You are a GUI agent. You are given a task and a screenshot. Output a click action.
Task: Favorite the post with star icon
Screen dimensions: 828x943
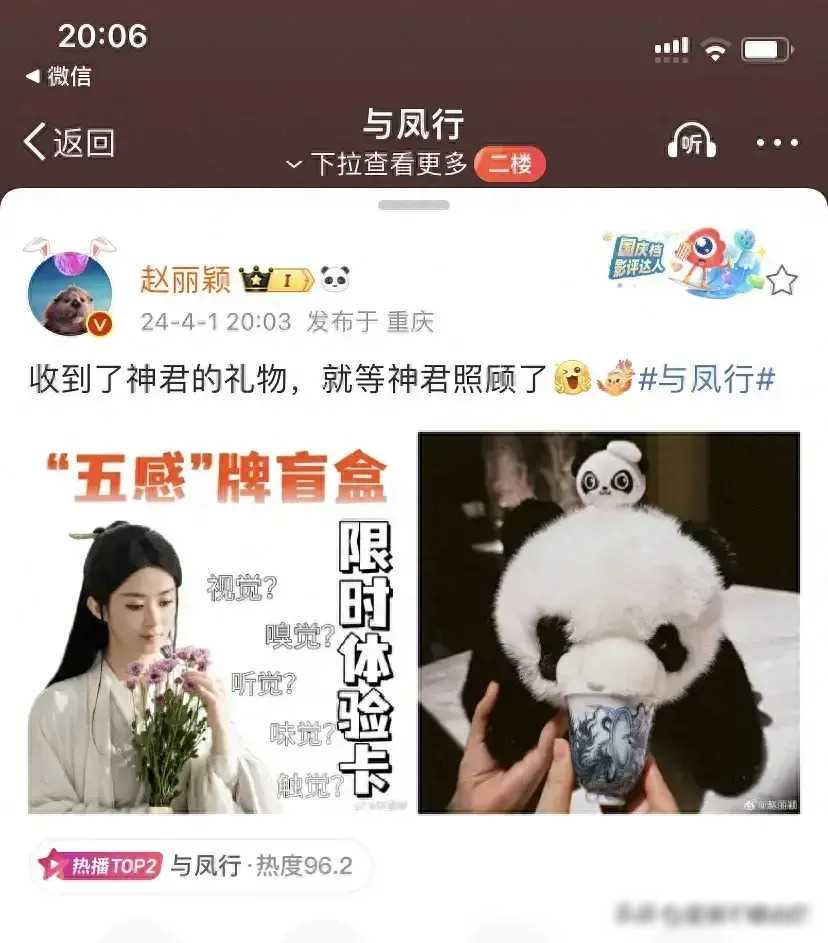point(781,281)
